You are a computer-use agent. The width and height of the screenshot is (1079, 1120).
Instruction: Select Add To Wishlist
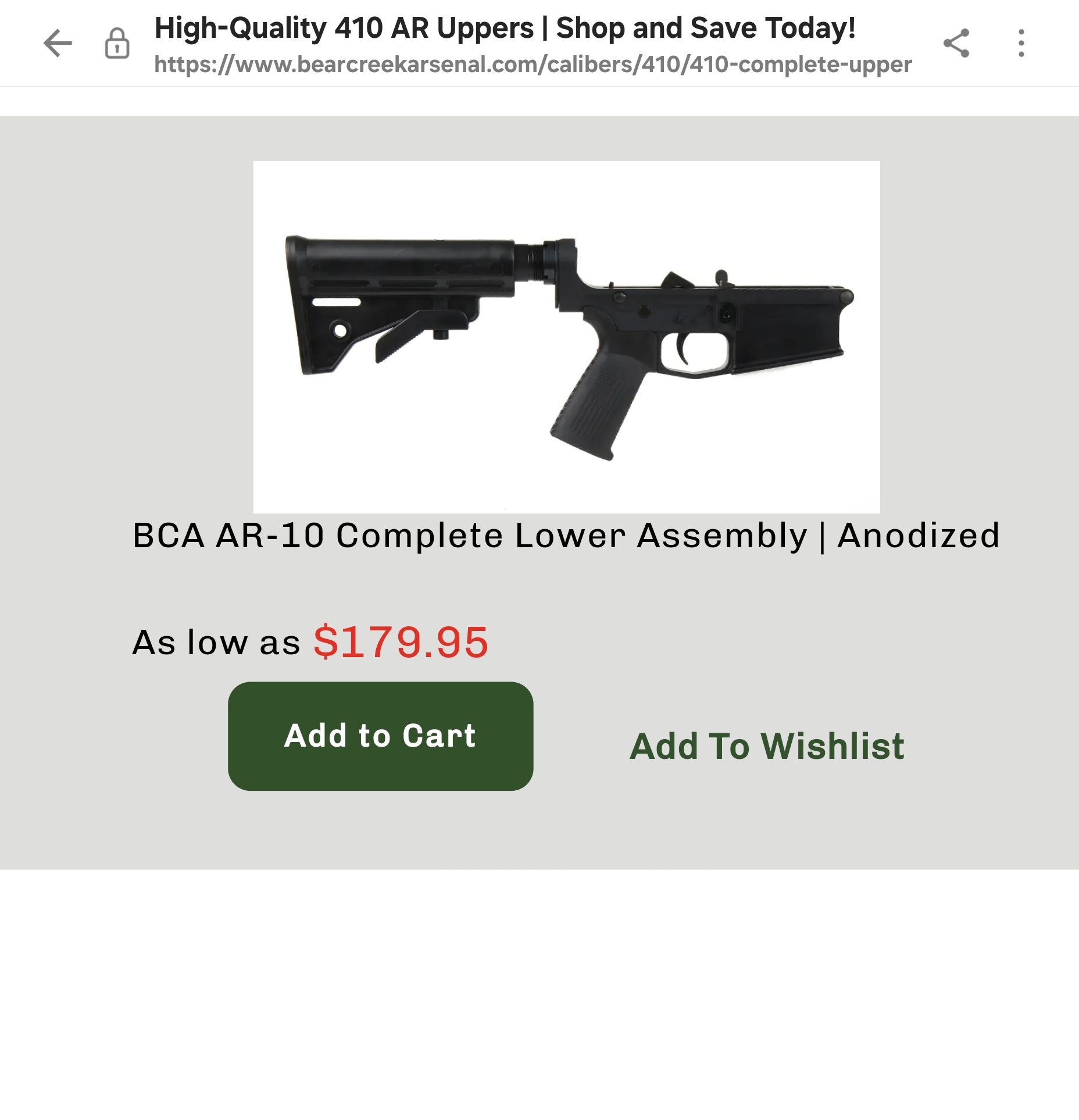pyautogui.click(x=767, y=746)
